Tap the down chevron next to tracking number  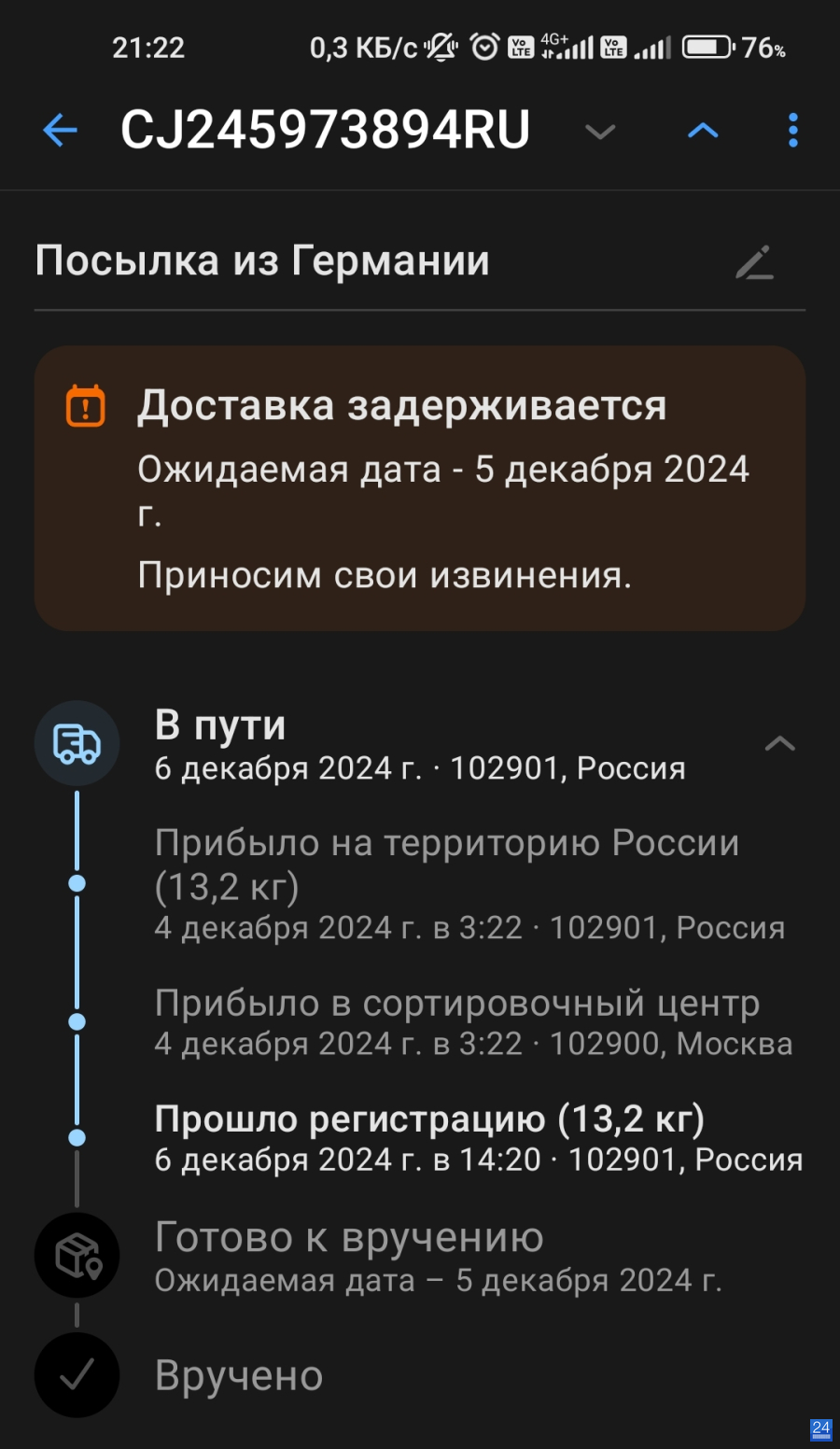click(600, 132)
